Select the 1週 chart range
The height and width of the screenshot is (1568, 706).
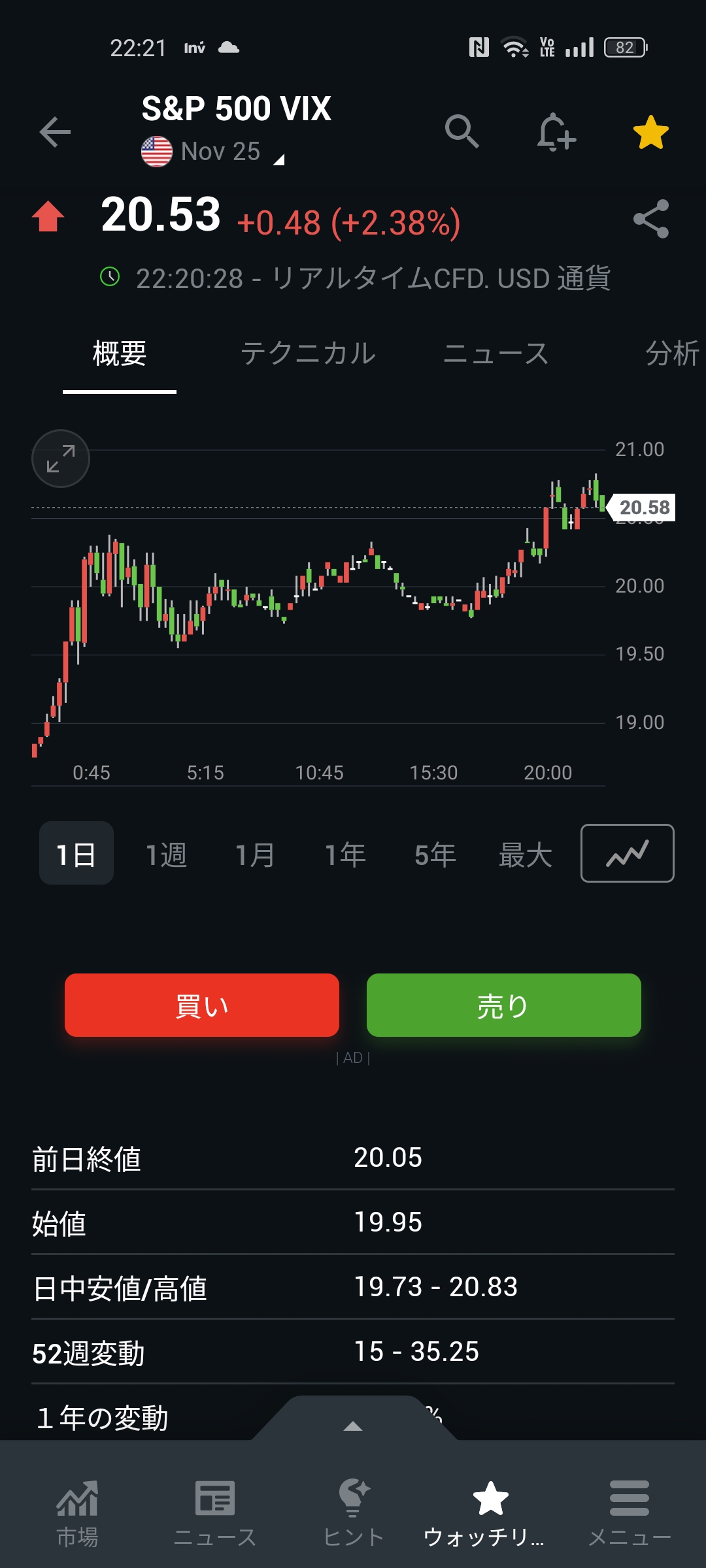point(166,854)
